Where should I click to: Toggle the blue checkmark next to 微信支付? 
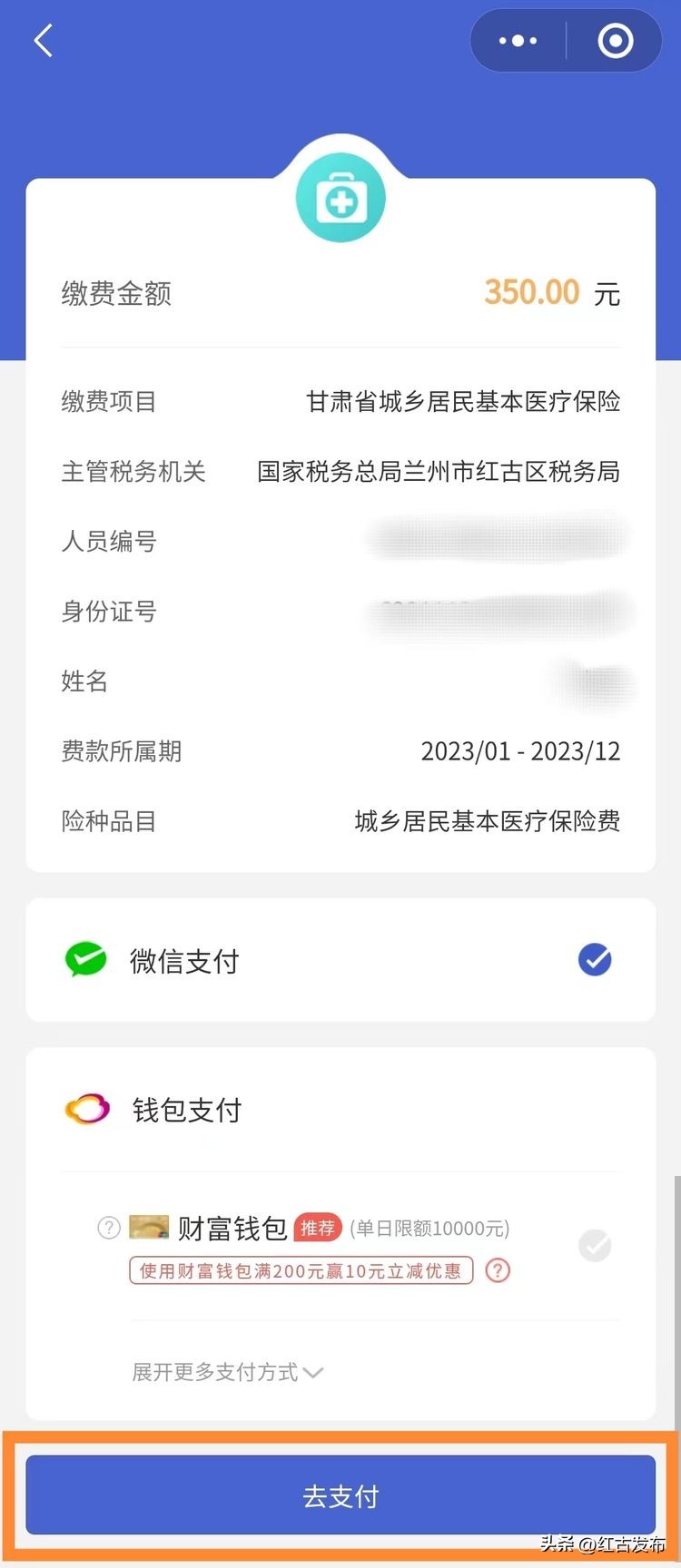(594, 959)
